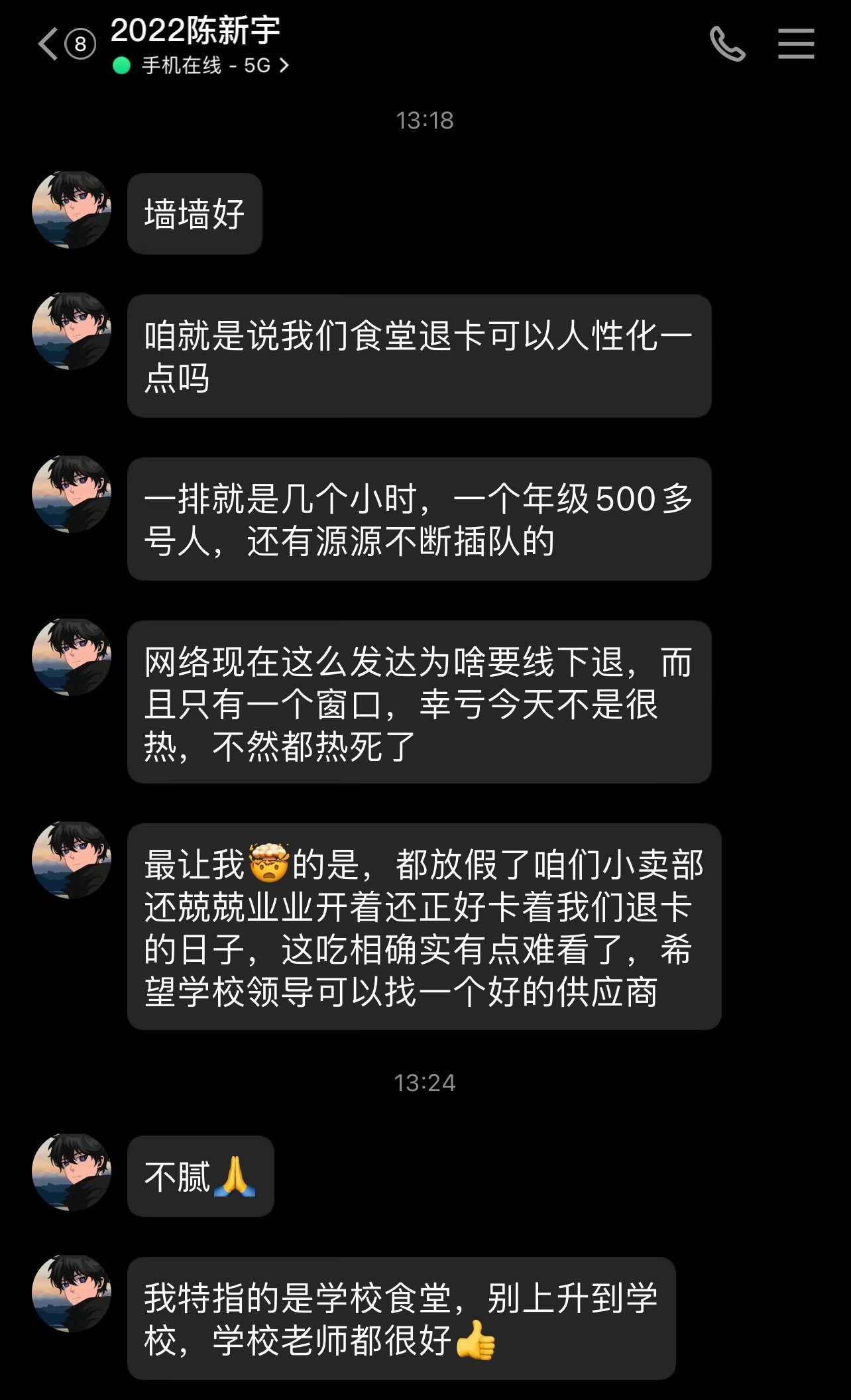
Task: Start a voice call with 2022陈新宇
Action: click(x=727, y=44)
